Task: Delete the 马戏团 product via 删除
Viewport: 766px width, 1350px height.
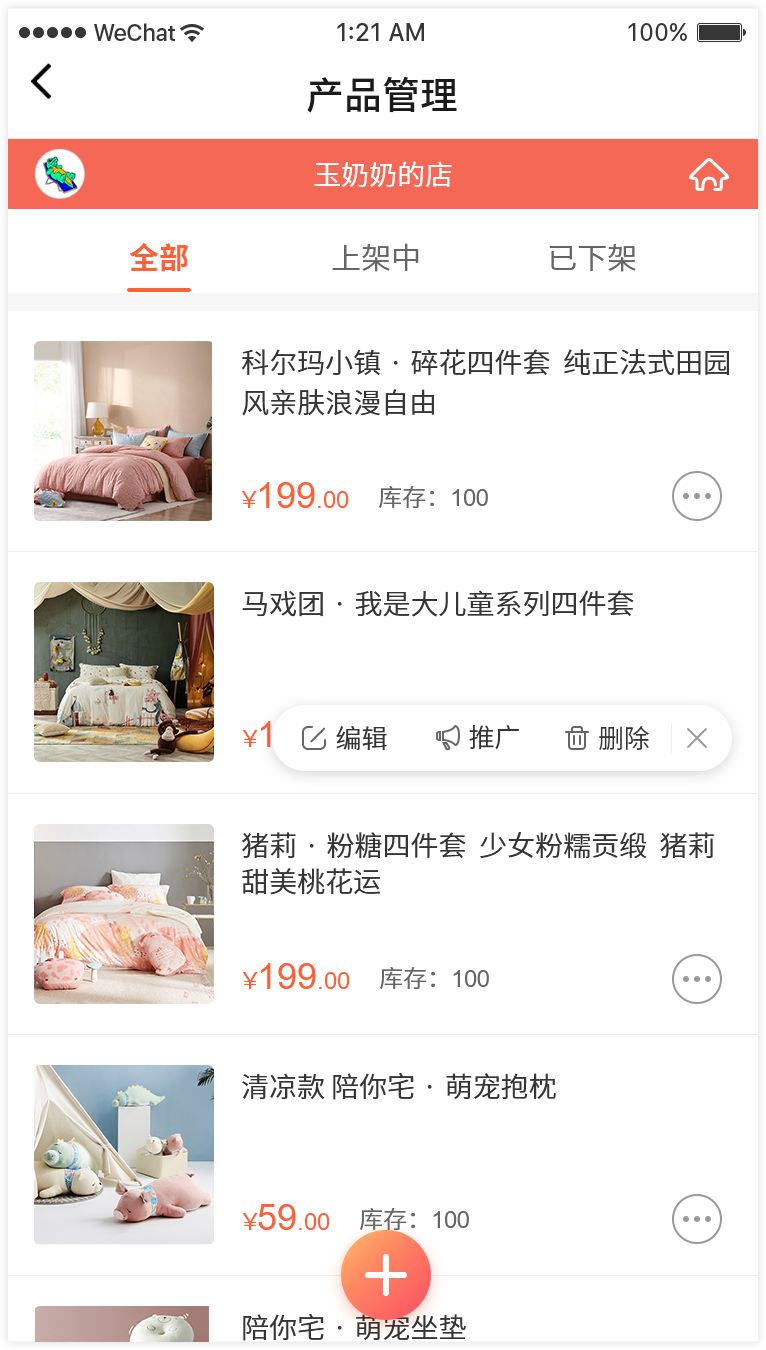Action: pyautogui.click(x=607, y=738)
